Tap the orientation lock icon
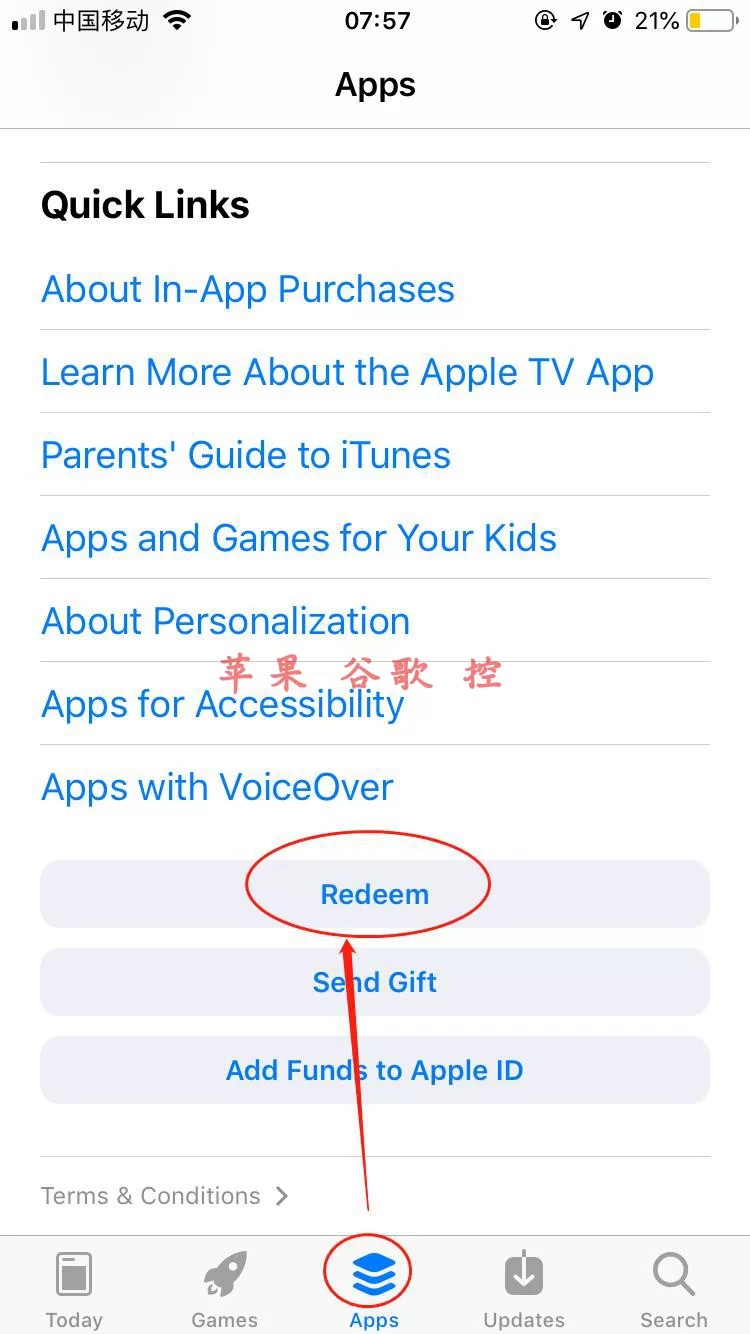Screen dimensions: 750x1334 pyautogui.click(x=545, y=19)
